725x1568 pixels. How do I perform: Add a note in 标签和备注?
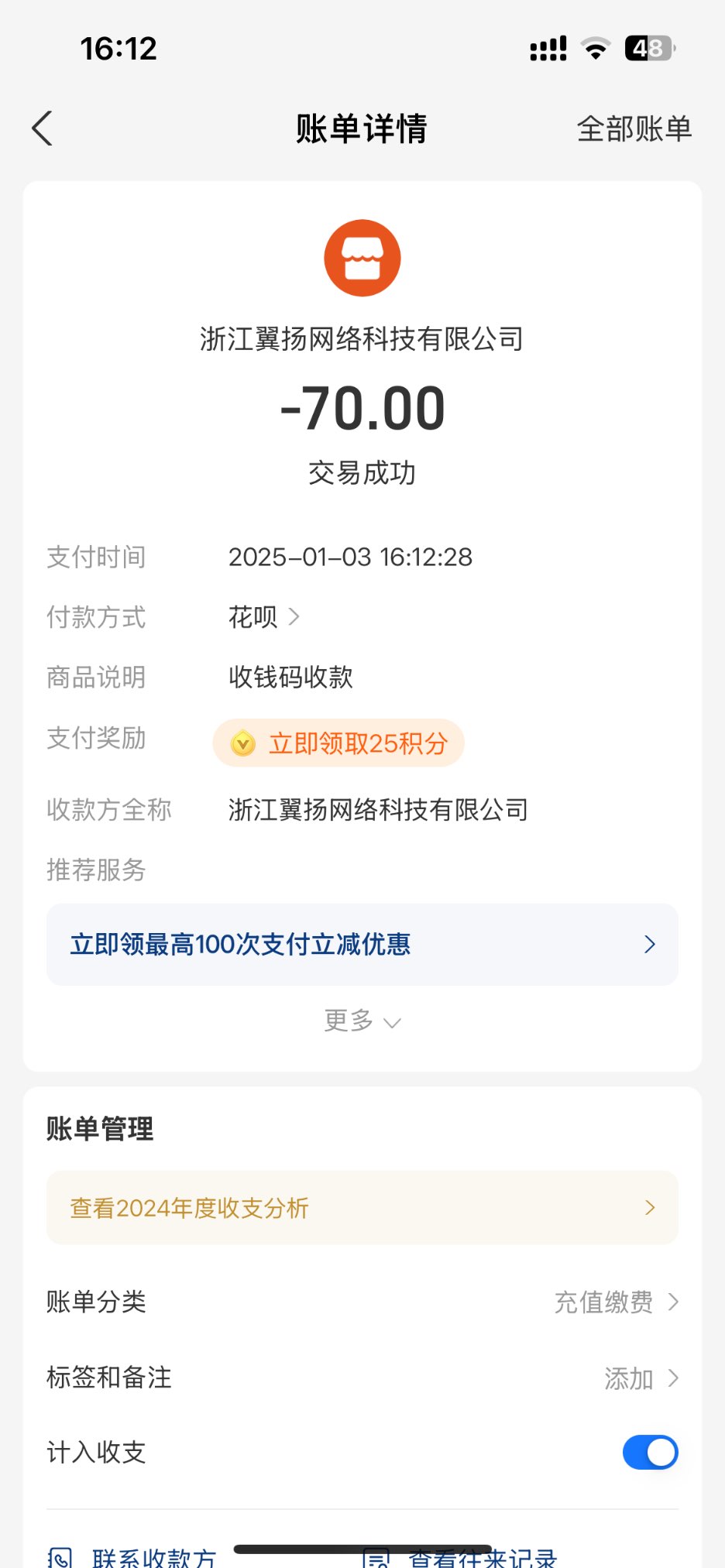pos(640,1378)
